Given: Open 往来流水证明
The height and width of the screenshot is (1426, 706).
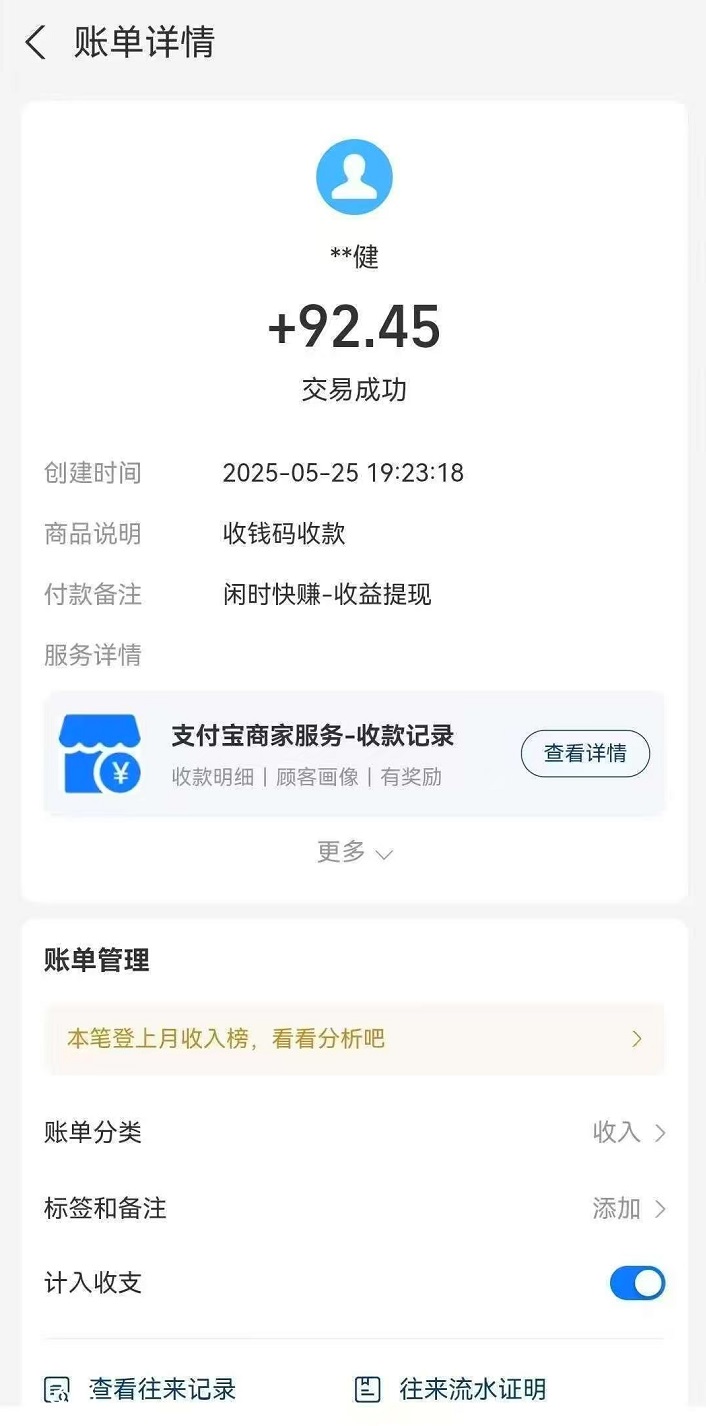Looking at the screenshot, I should (x=451, y=1389).
